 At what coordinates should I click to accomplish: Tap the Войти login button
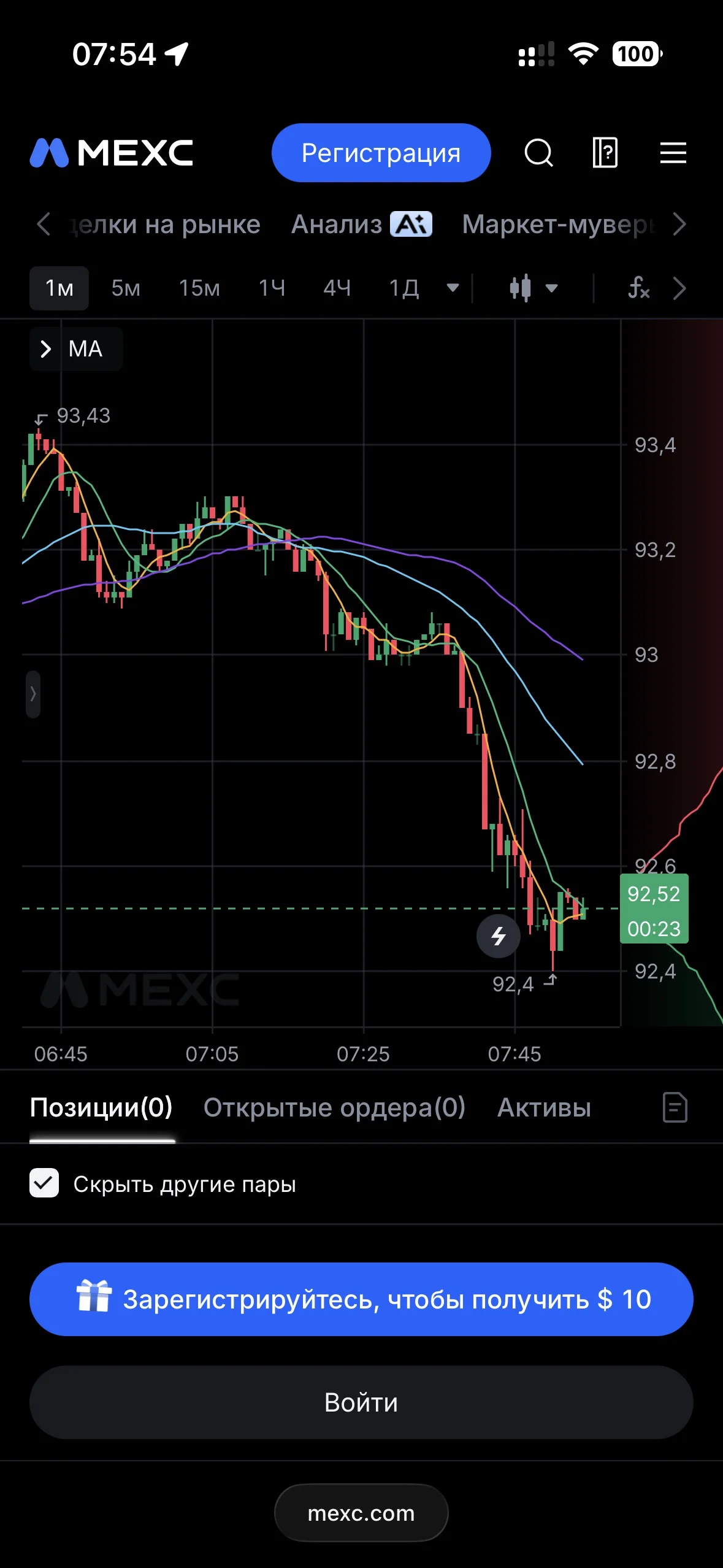[x=361, y=1402]
